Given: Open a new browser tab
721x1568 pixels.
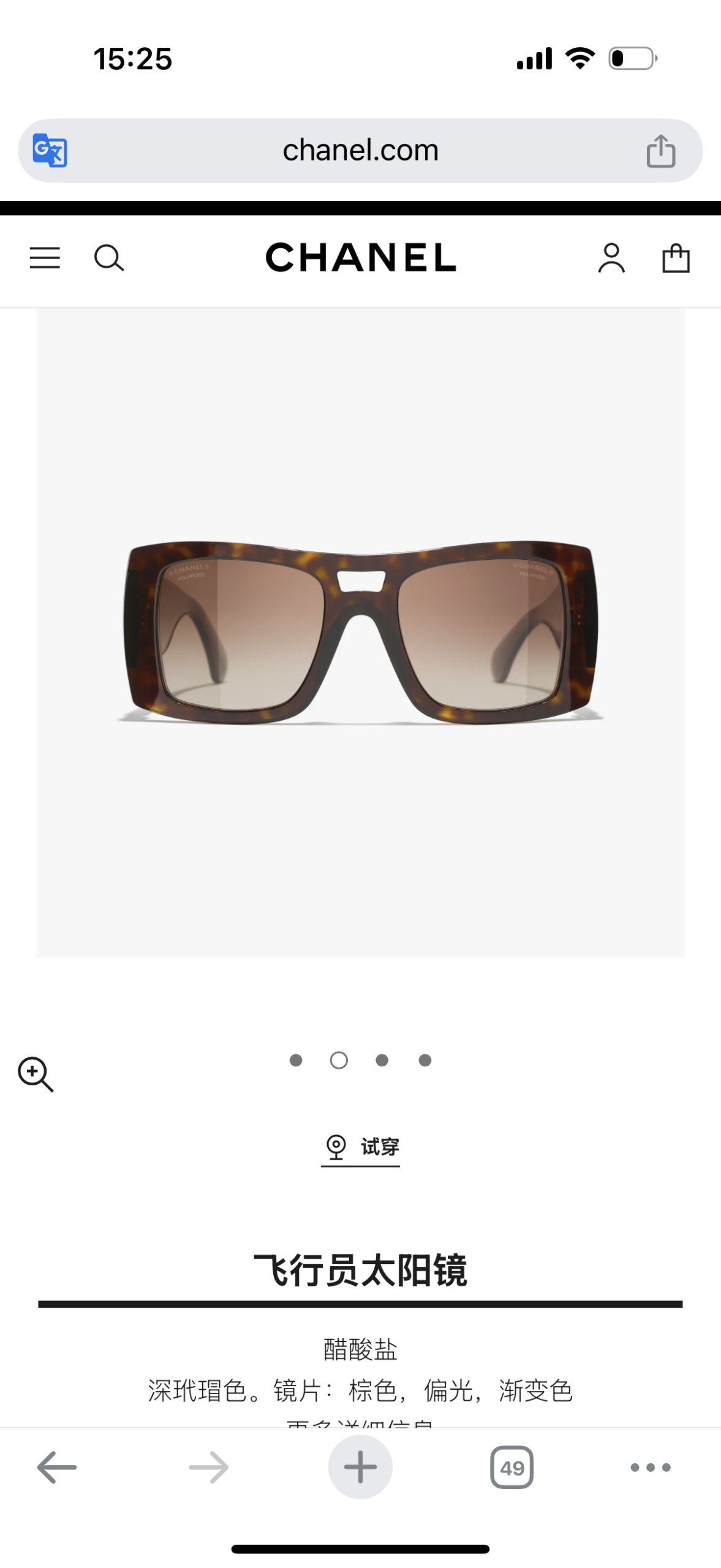Looking at the screenshot, I should tap(360, 1467).
